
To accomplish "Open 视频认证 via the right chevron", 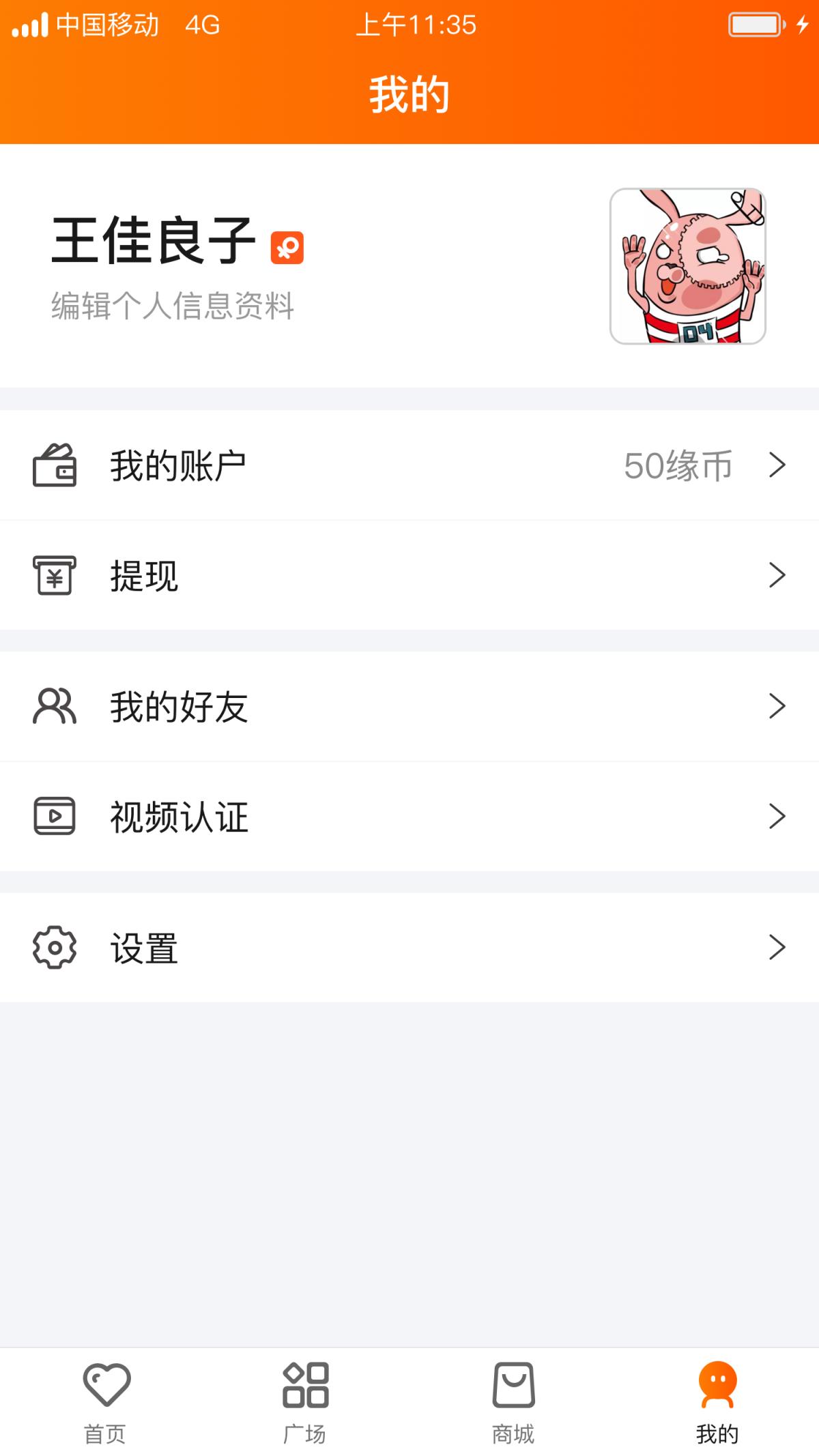I will (778, 816).
